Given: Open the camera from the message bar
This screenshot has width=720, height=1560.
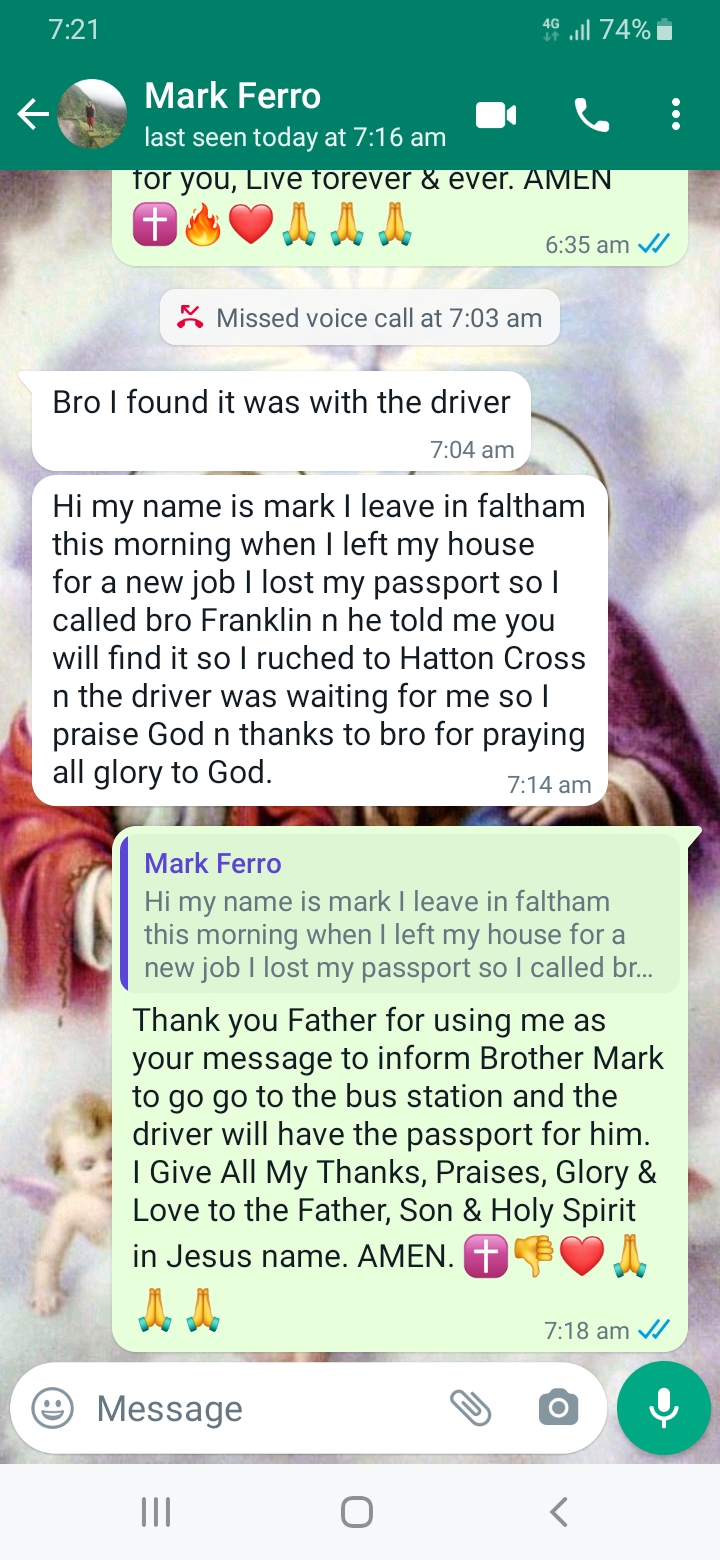Looking at the screenshot, I should pyautogui.click(x=558, y=1409).
